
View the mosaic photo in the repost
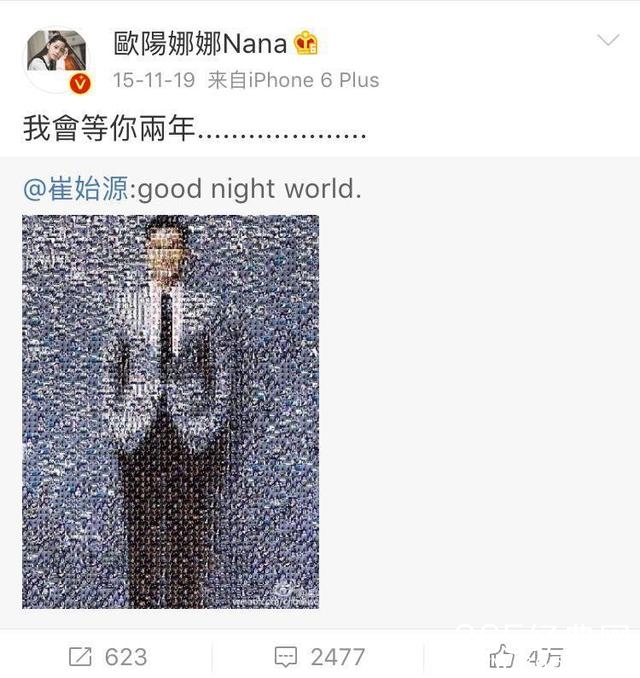pyautogui.click(x=170, y=411)
